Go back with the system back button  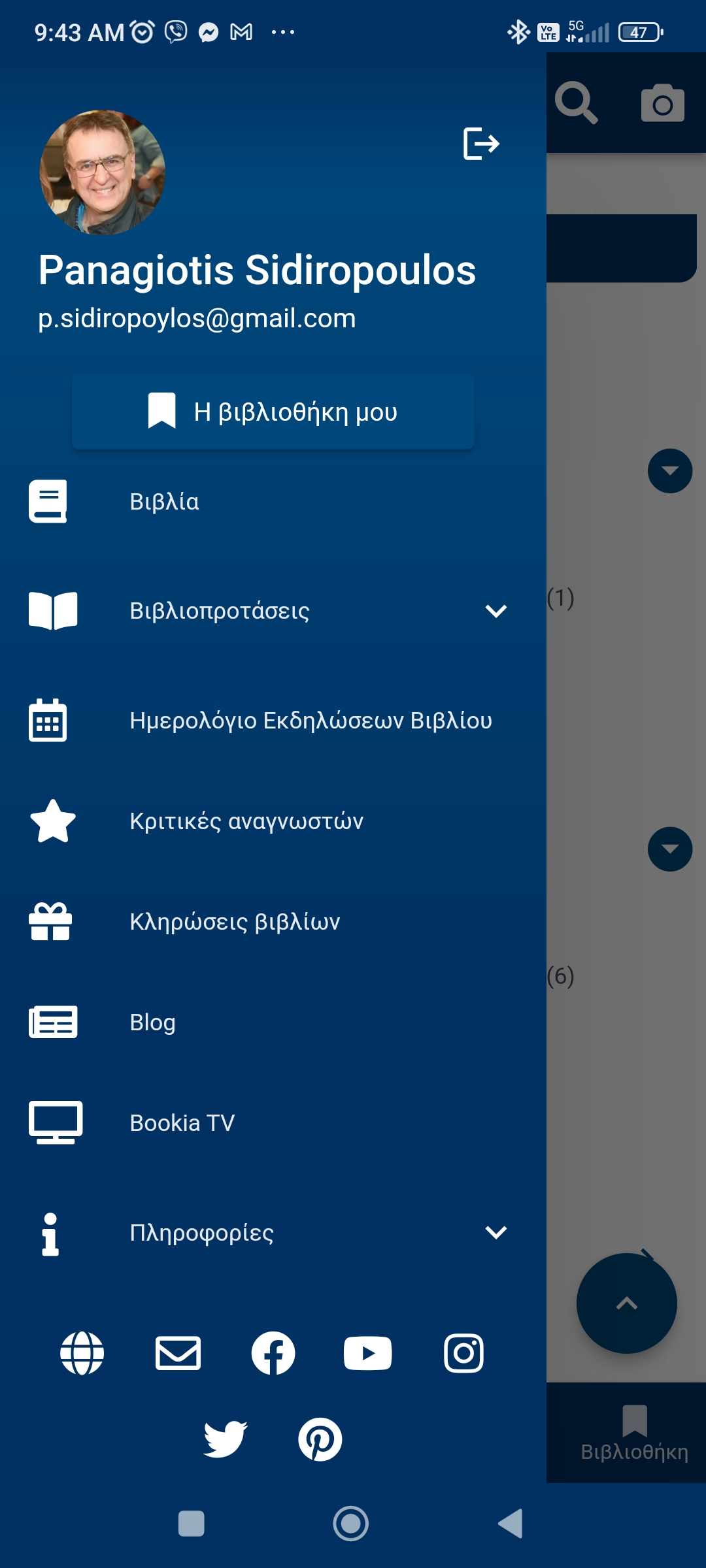(511, 1524)
